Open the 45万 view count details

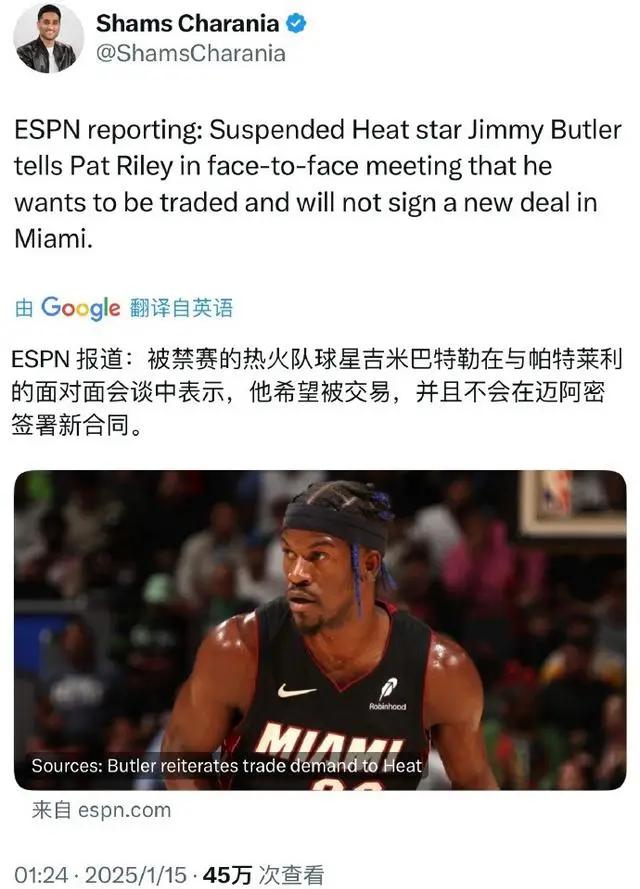(264, 875)
